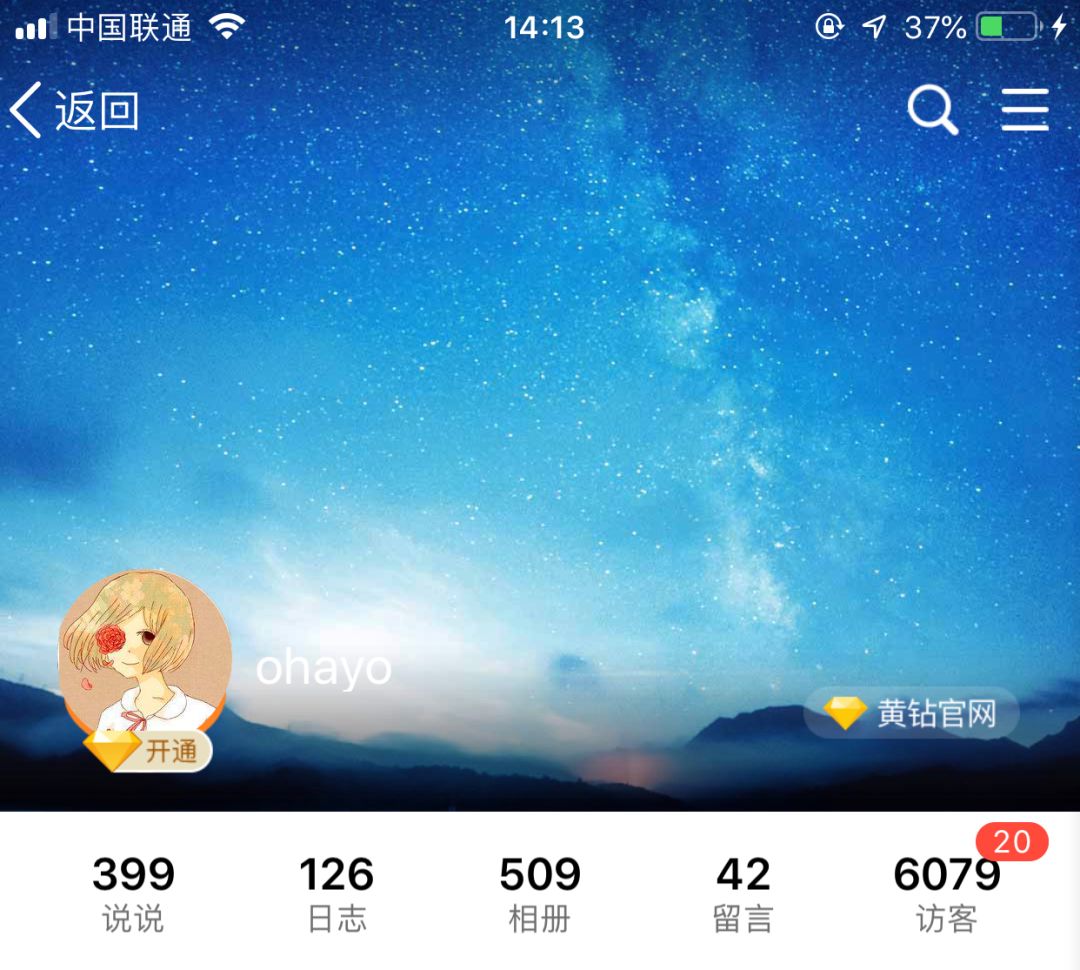The height and width of the screenshot is (970, 1080).
Task: Check the 42 留言 messages
Action: (743, 893)
